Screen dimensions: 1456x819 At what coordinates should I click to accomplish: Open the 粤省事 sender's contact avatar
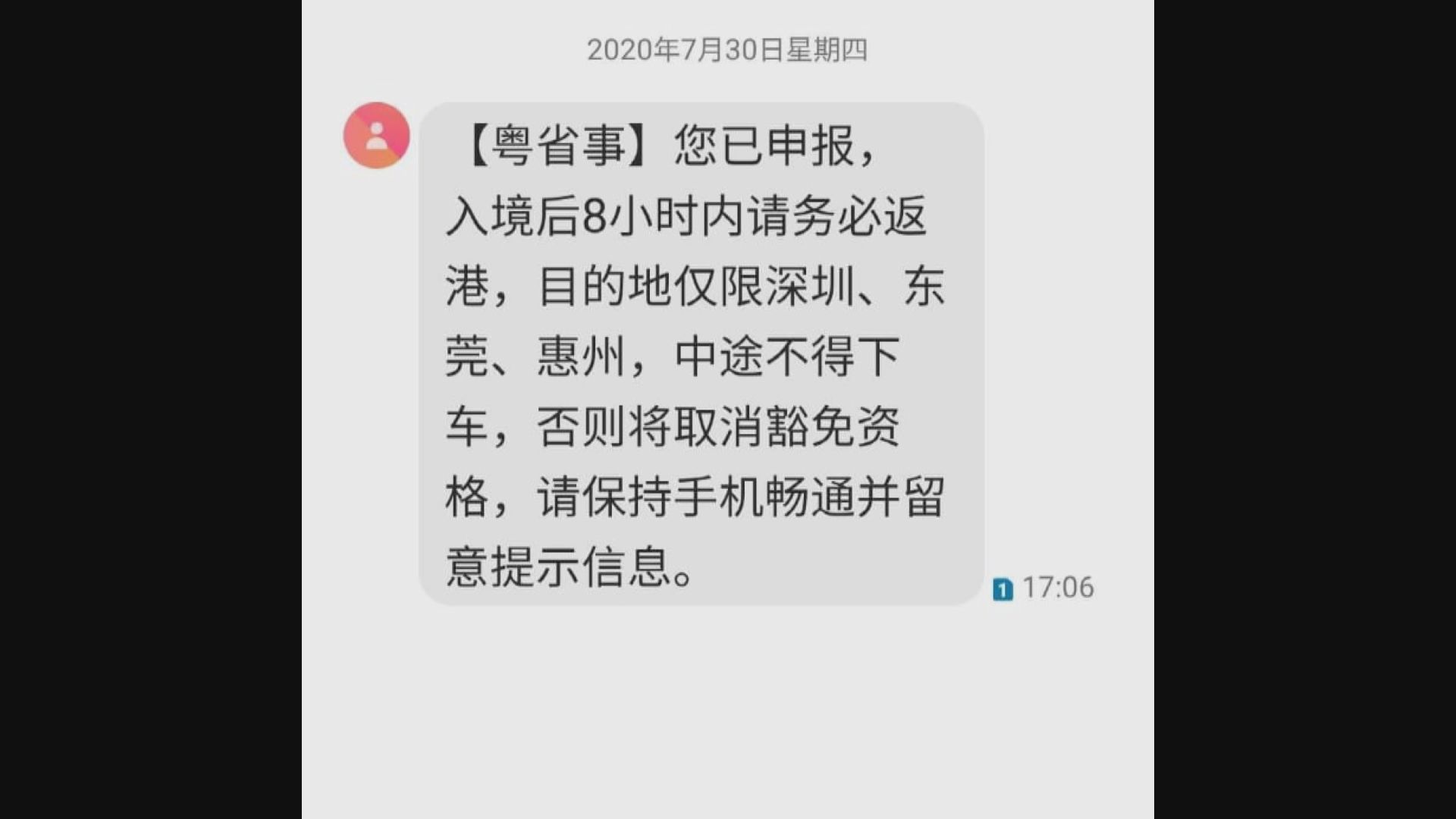click(376, 136)
